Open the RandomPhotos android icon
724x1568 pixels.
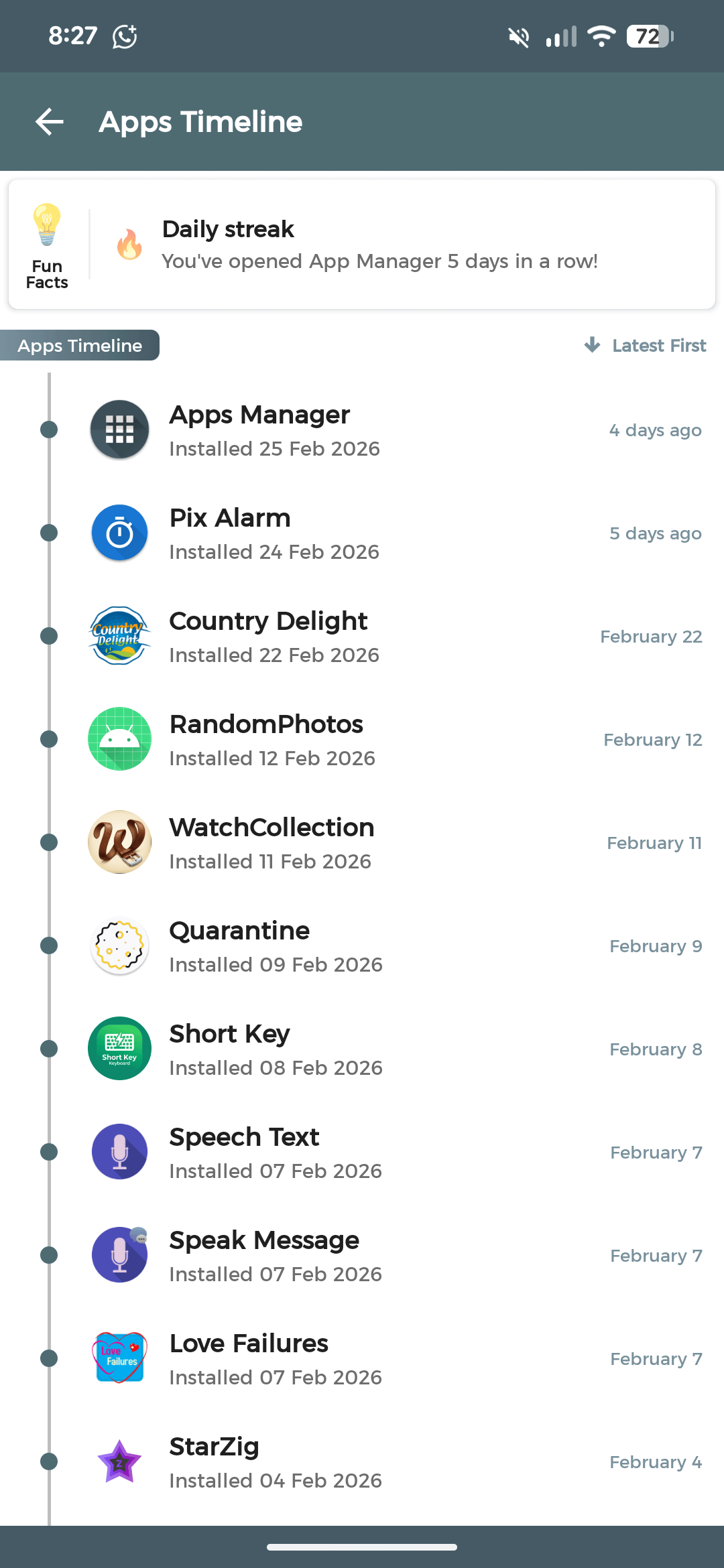pyautogui.click(x=119, y=739)
